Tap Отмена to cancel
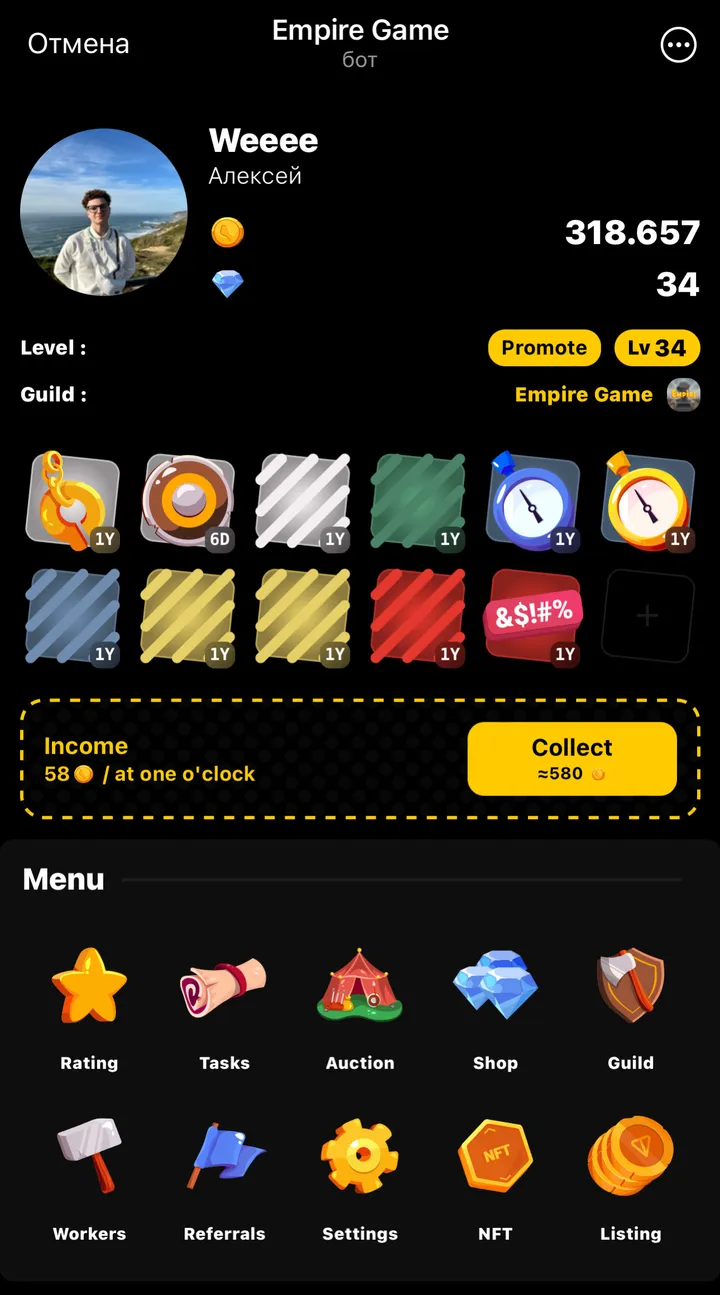 [78, 44]
